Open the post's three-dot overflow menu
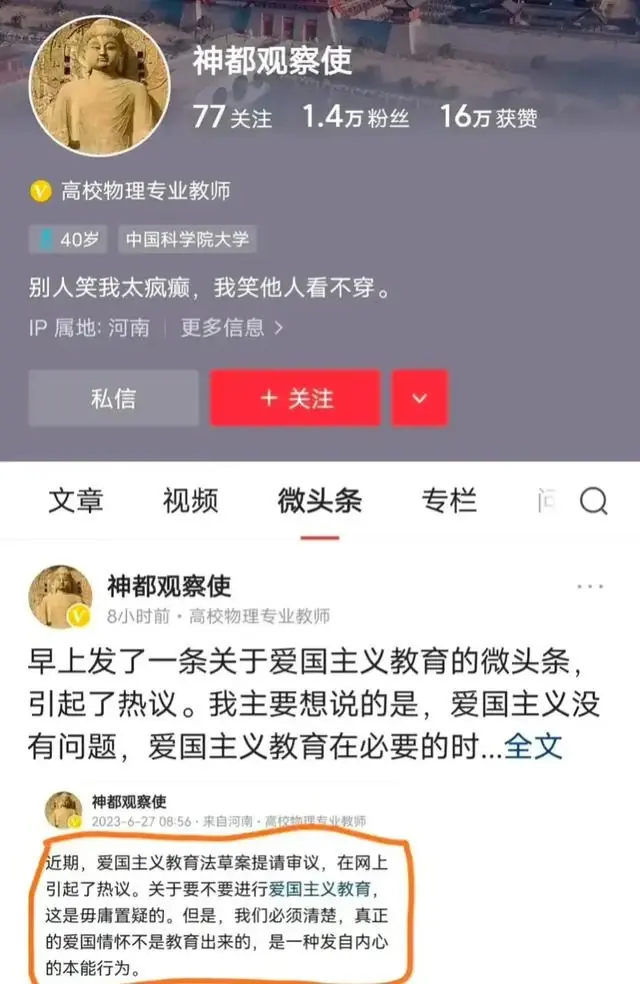Viewport: 640px width, 984px height. 591,586
